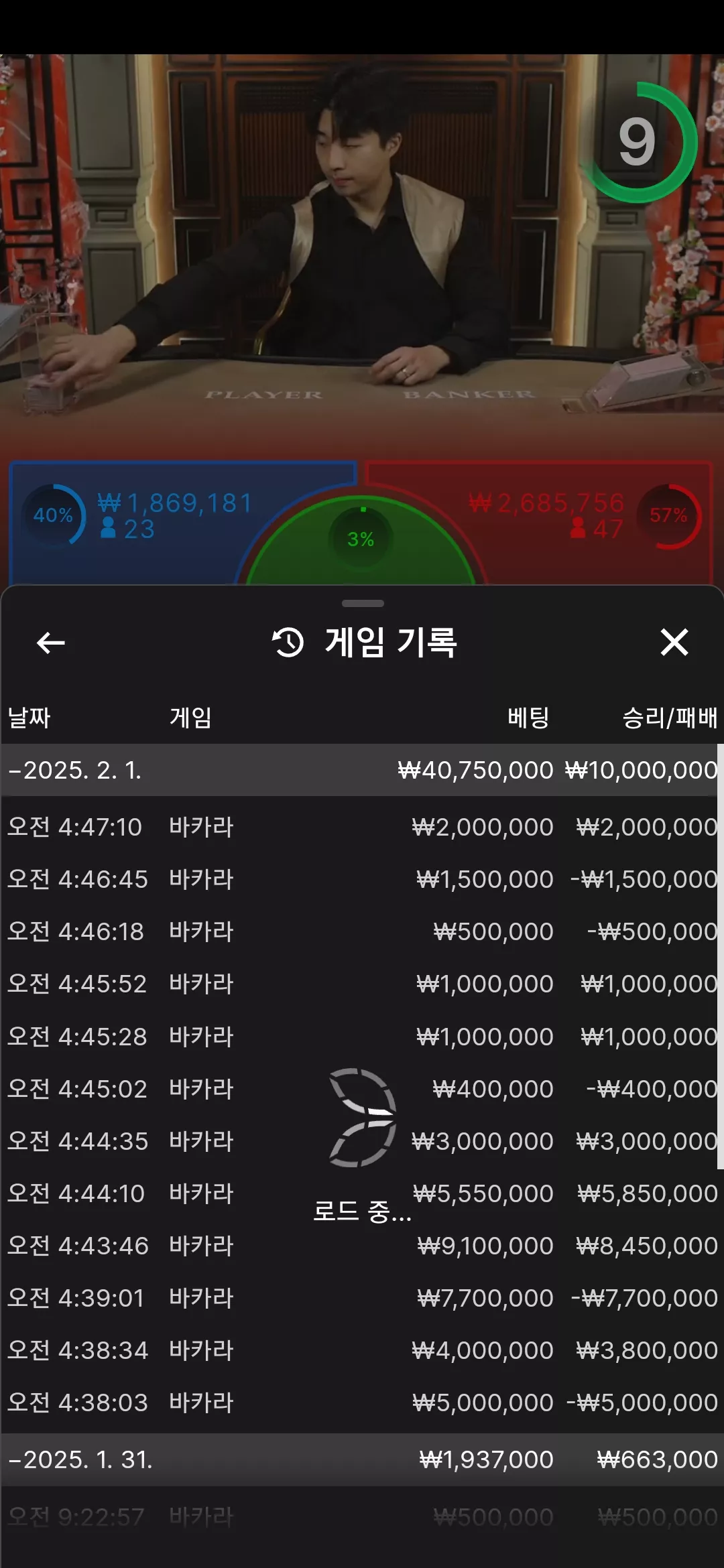Select the 오전 4:43:46 game entry
The image size is (724, 1568).
[361, 1246]
